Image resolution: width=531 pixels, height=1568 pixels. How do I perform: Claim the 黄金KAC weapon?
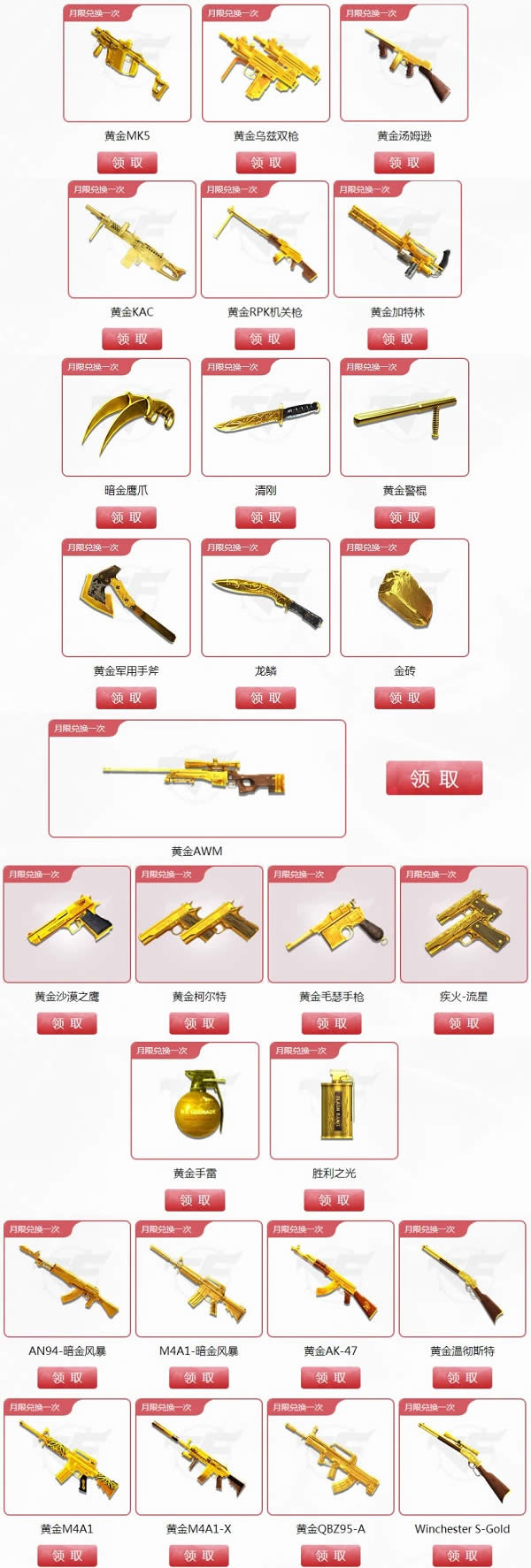click(x=132, y=339)
